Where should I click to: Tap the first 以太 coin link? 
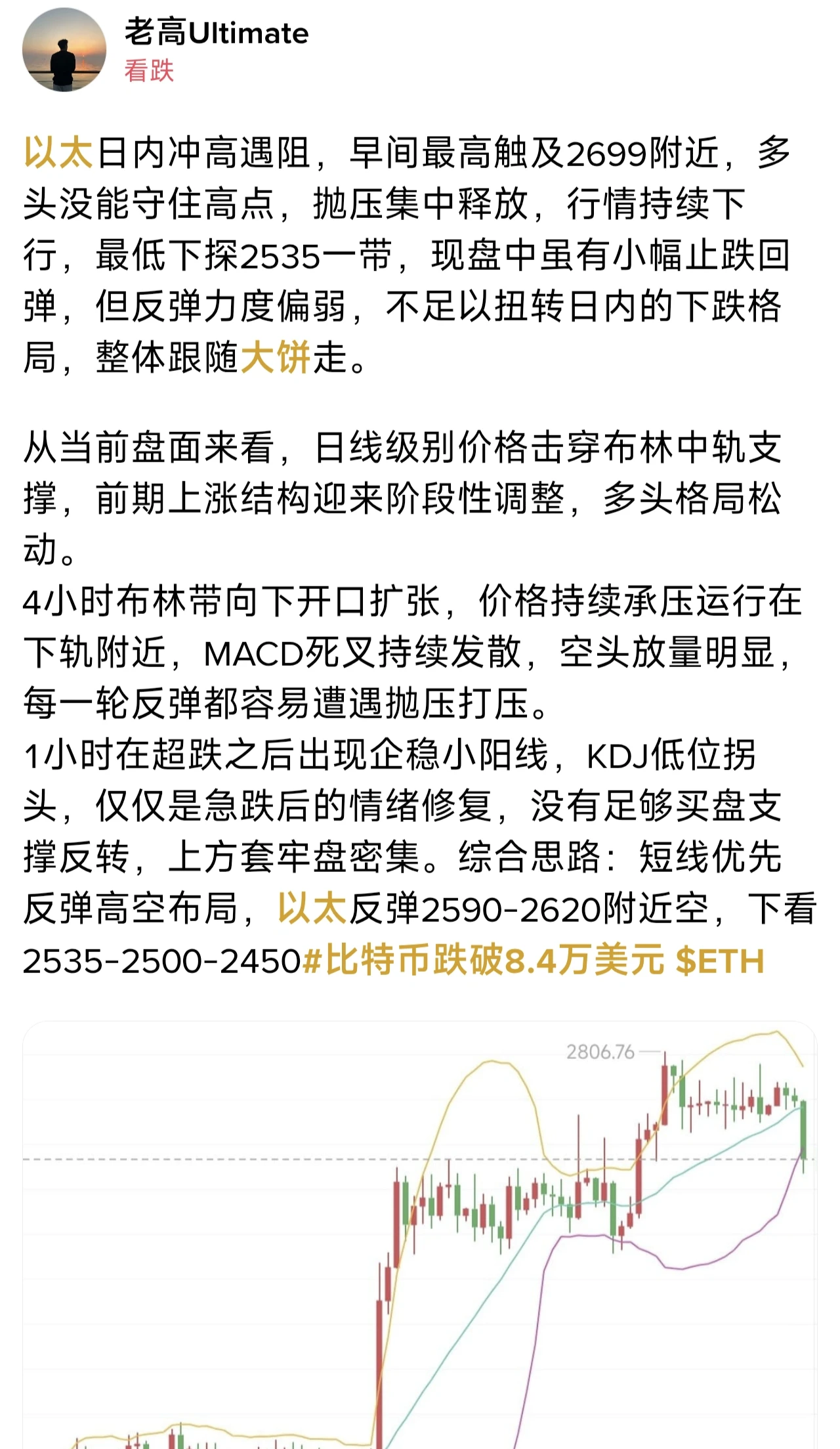pos(58,152)
